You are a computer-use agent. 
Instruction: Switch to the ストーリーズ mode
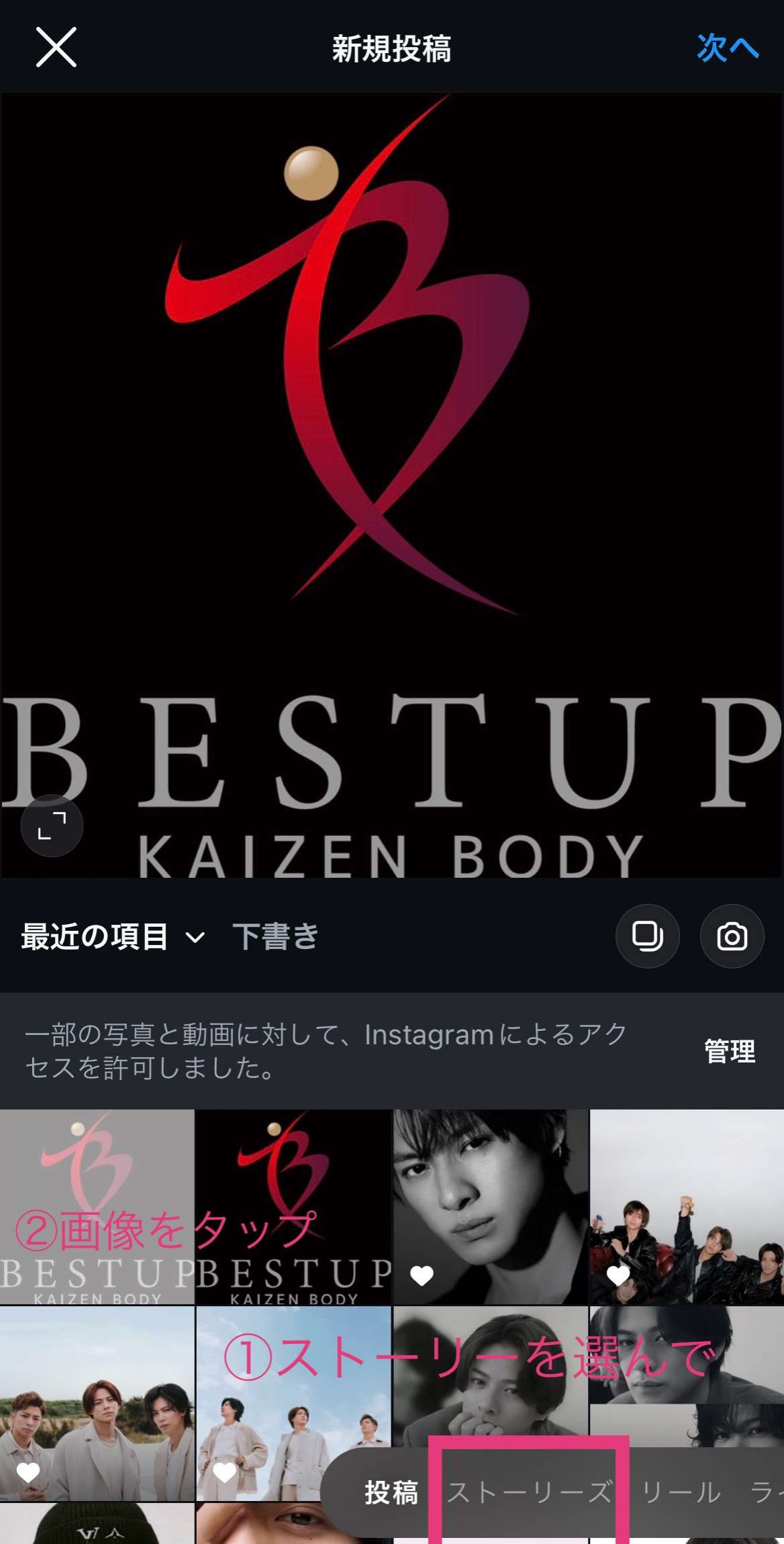coord(530,1493)
